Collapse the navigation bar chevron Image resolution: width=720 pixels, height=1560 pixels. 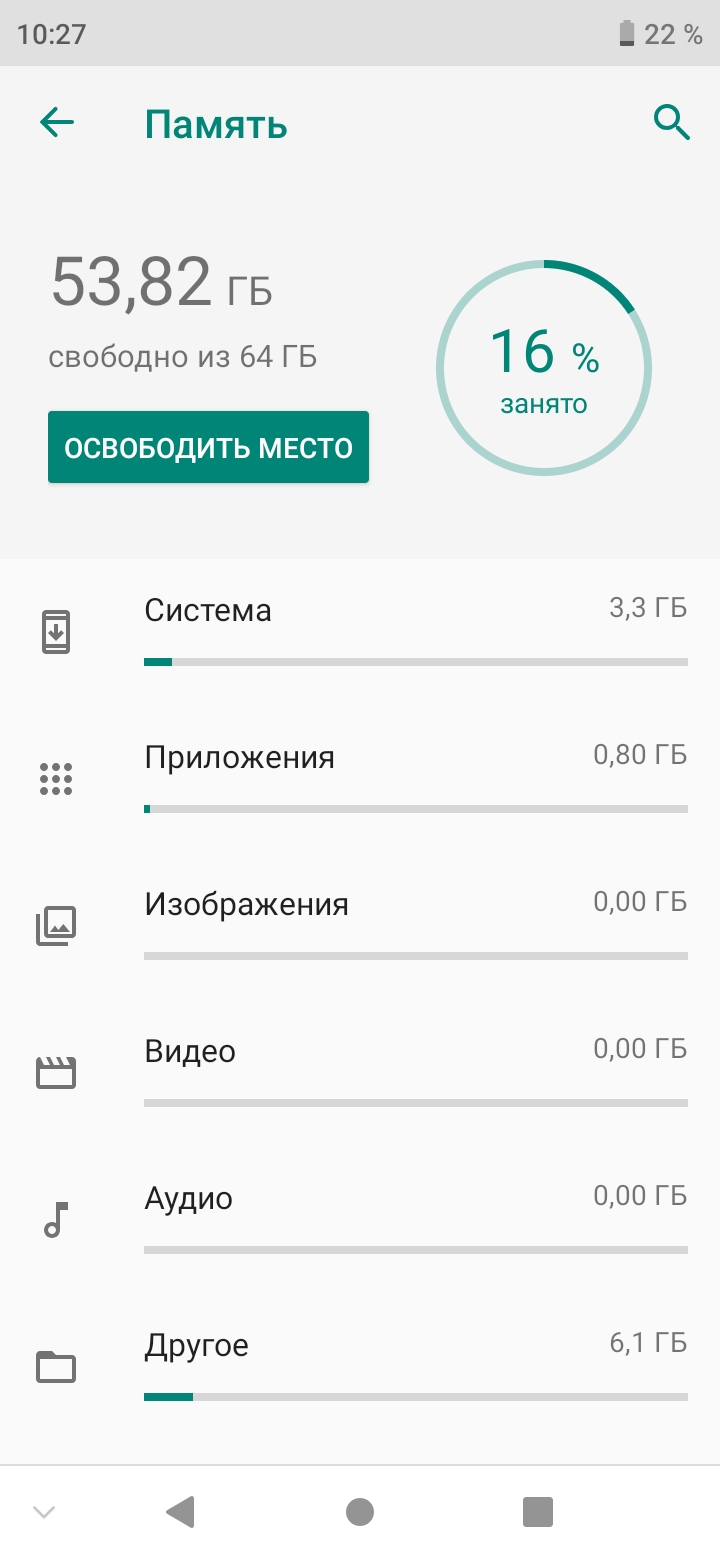pos(42,1512)
